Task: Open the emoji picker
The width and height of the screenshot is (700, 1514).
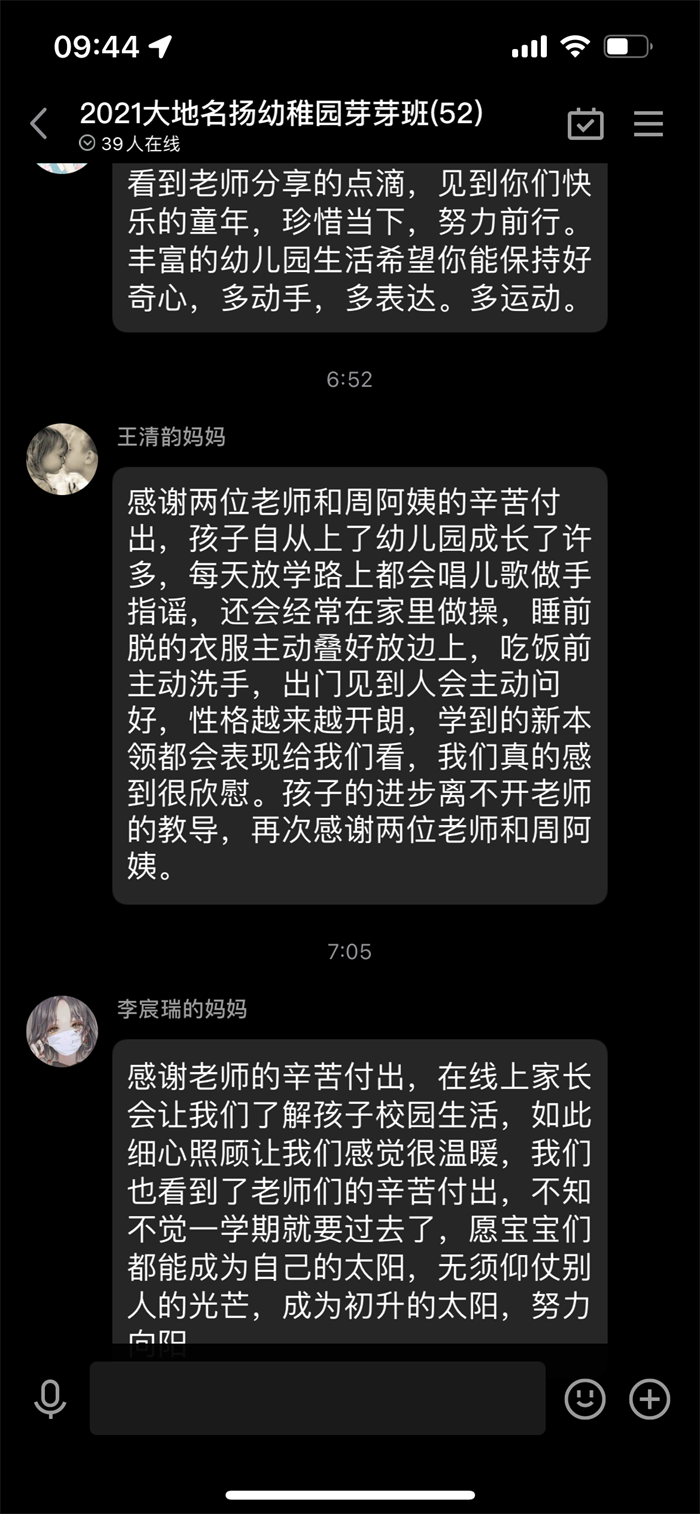Action: (x=585, y=1399)
